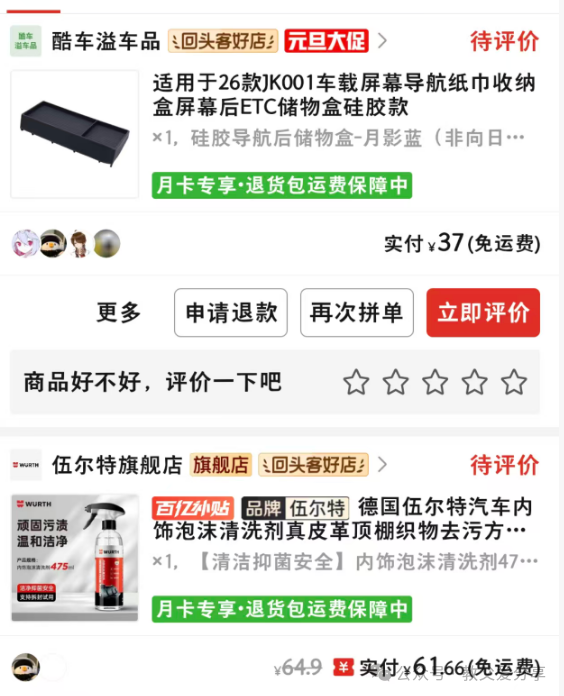Visit the 伍尔特旗舰店 store page
Image resolution: width=564 pixels, height=696 pixels.
(117, 465)
